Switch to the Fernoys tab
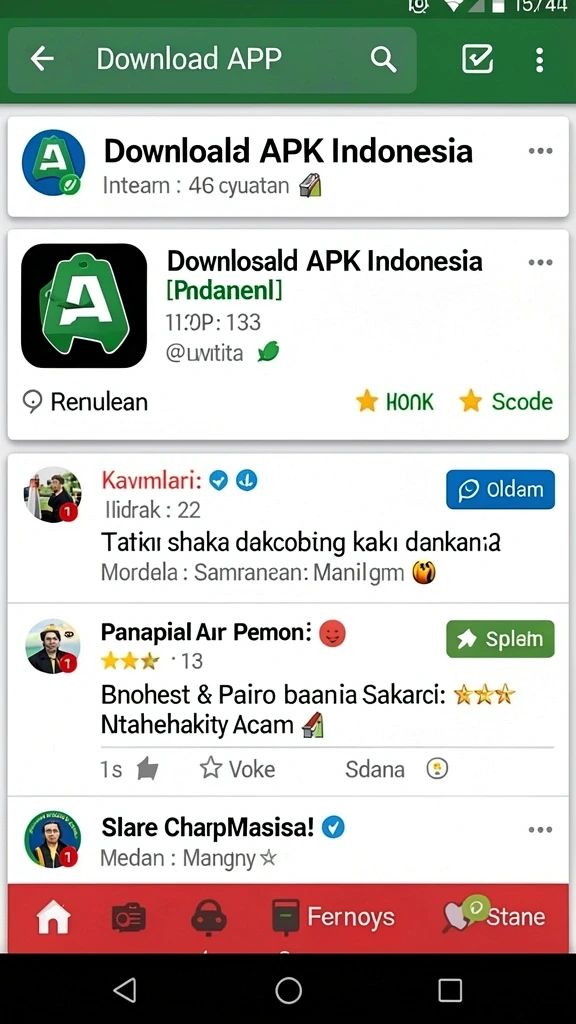This screenshot has height=1024, width=576. 333,918
